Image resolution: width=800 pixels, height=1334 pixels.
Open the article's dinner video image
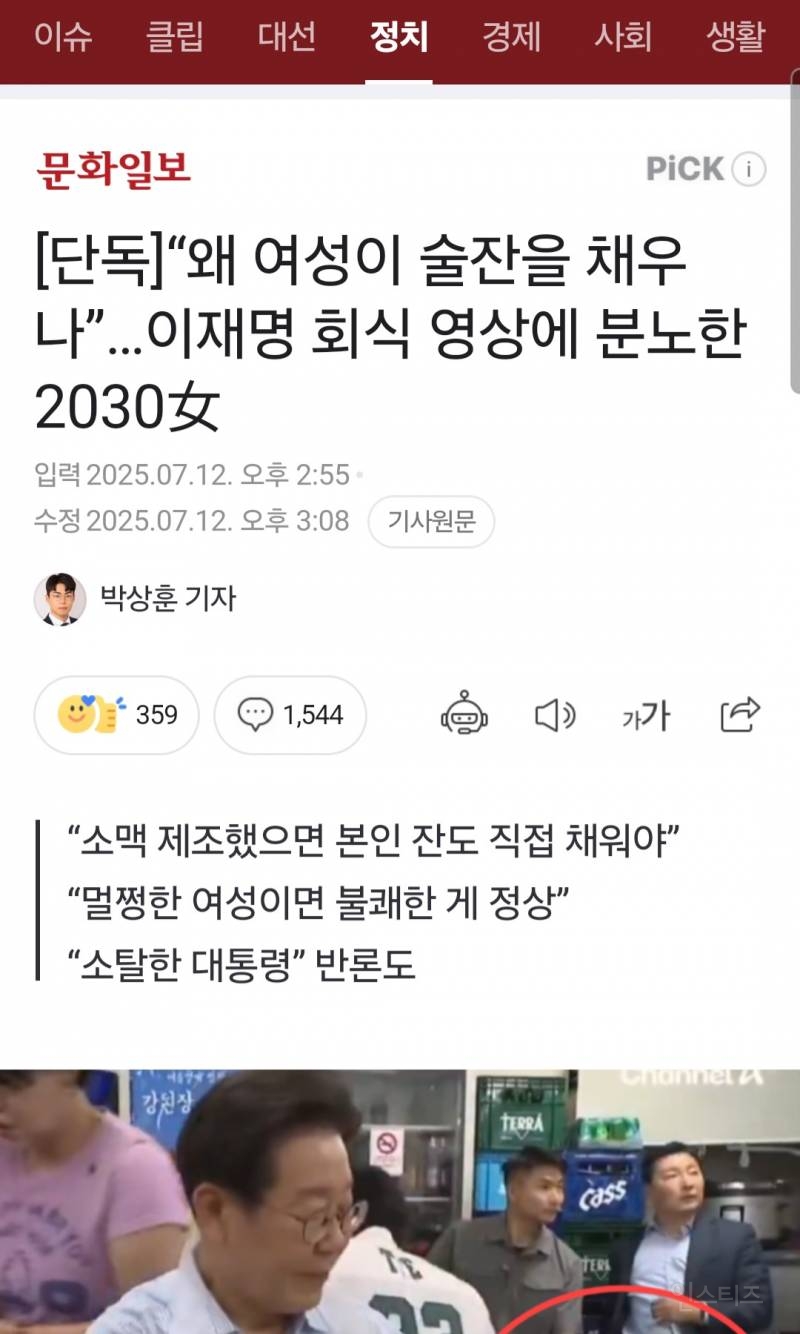400,1200
